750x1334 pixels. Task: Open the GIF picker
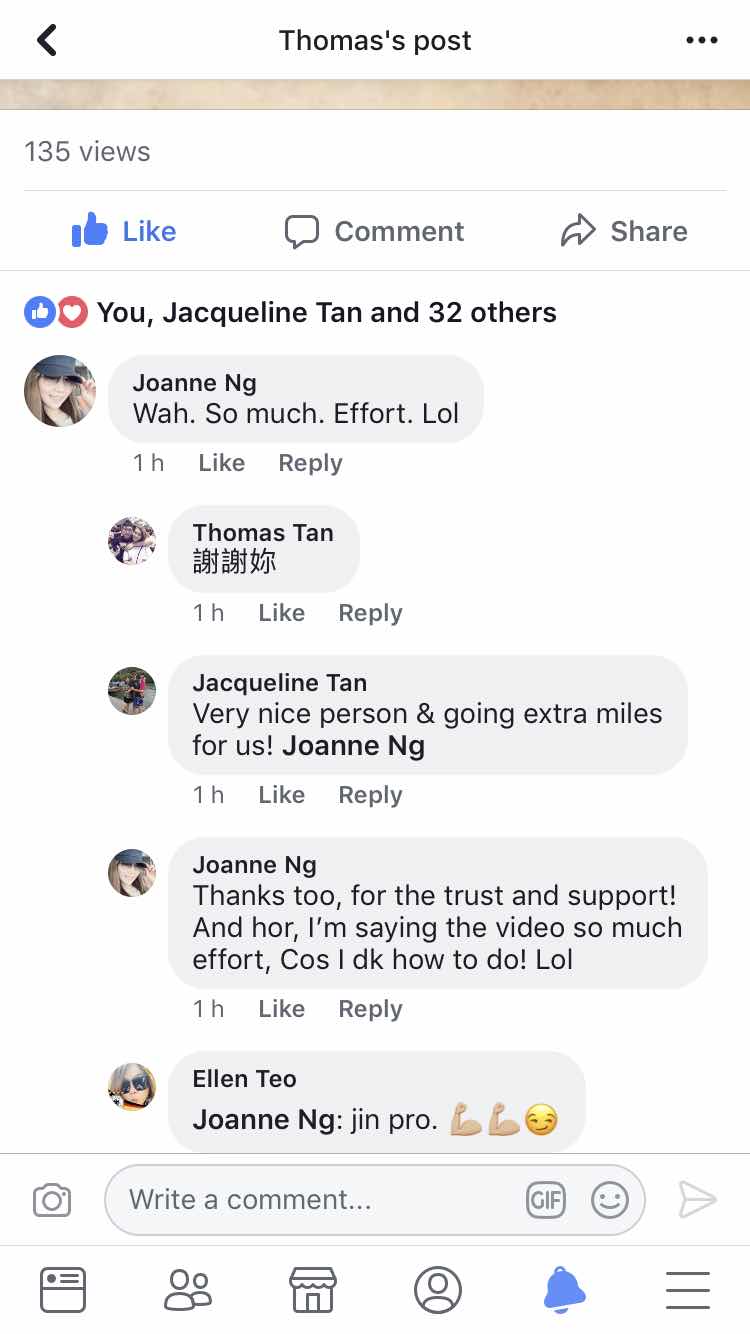tap(546, 1199)
